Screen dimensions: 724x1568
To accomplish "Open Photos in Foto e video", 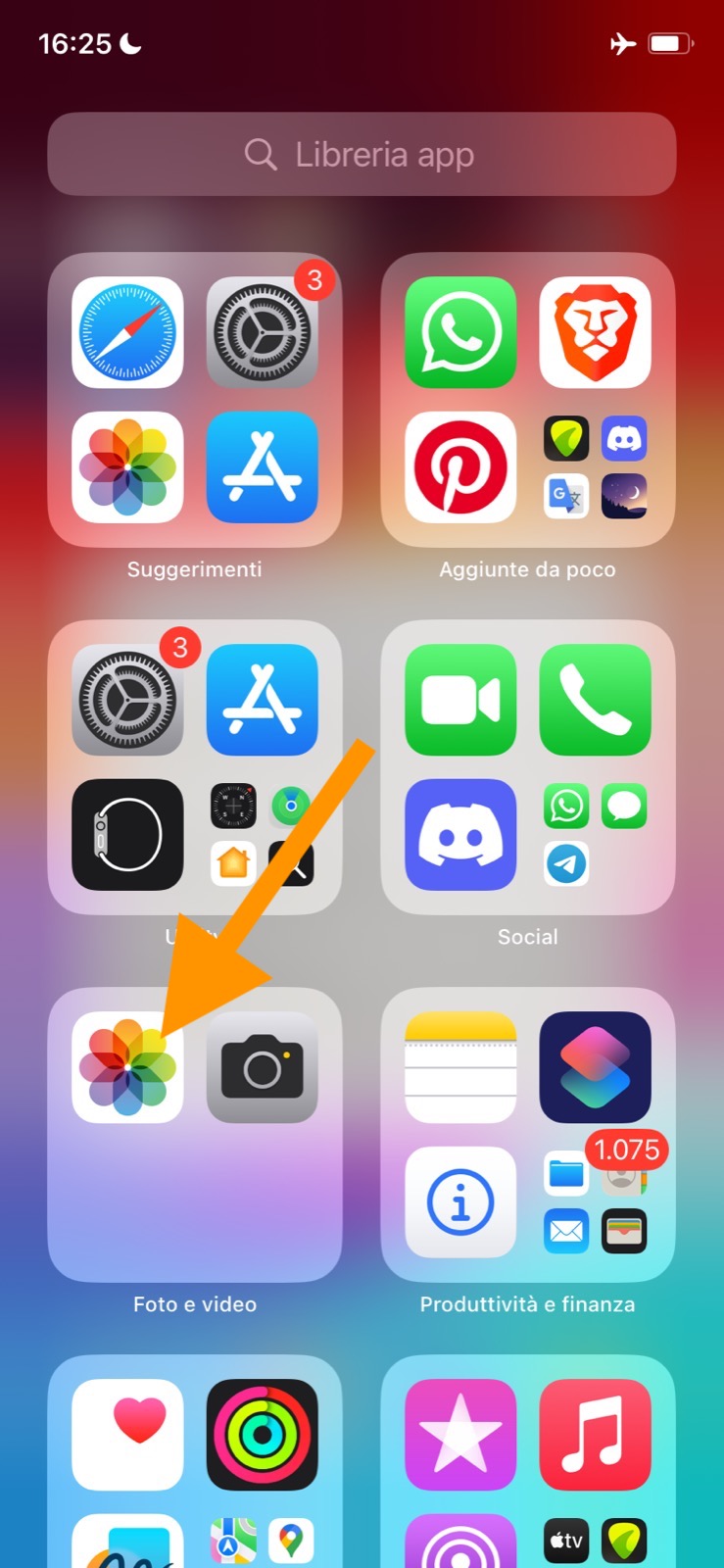I will coord(127,1067).
